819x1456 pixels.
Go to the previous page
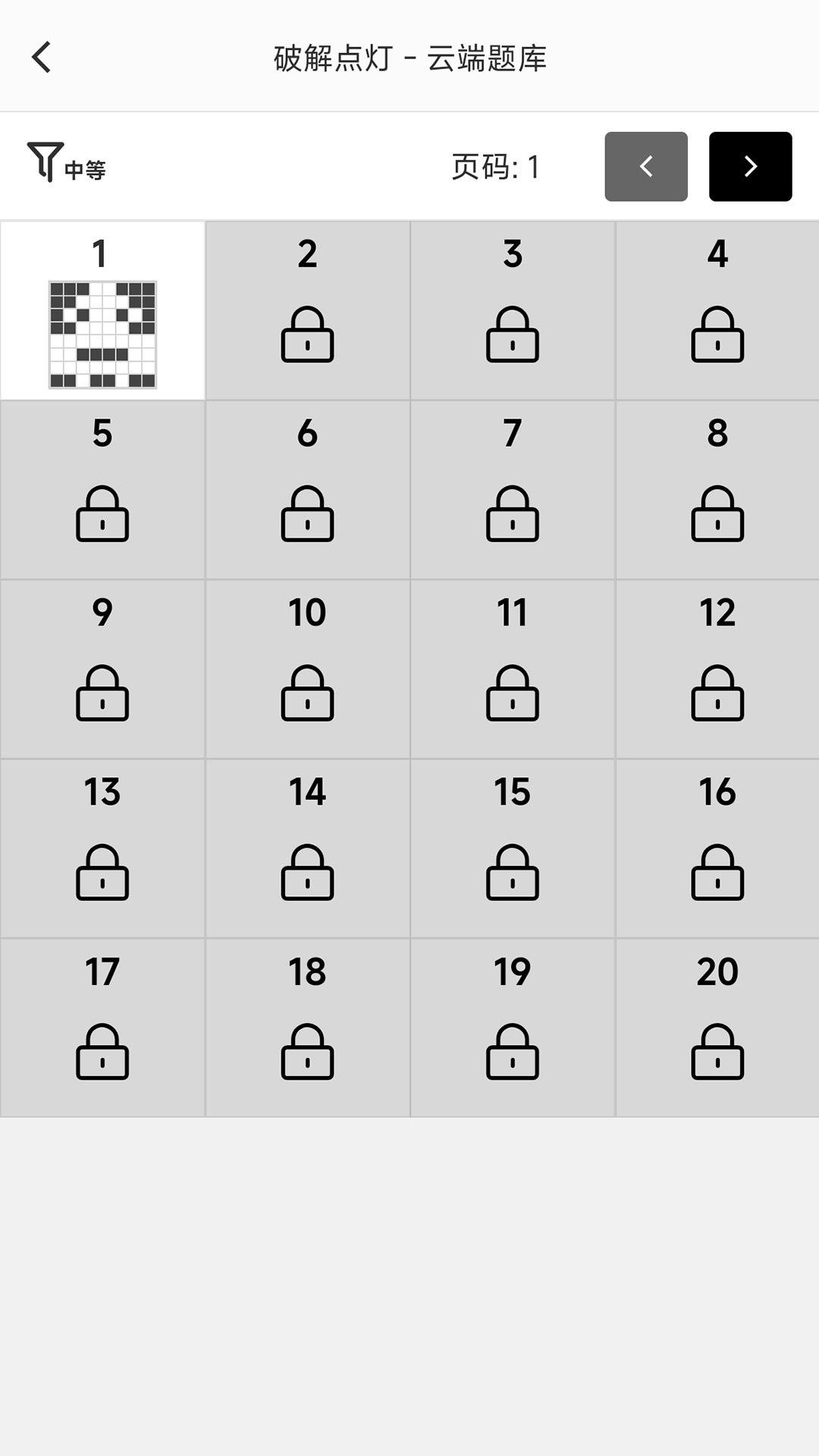coord(645,167)
